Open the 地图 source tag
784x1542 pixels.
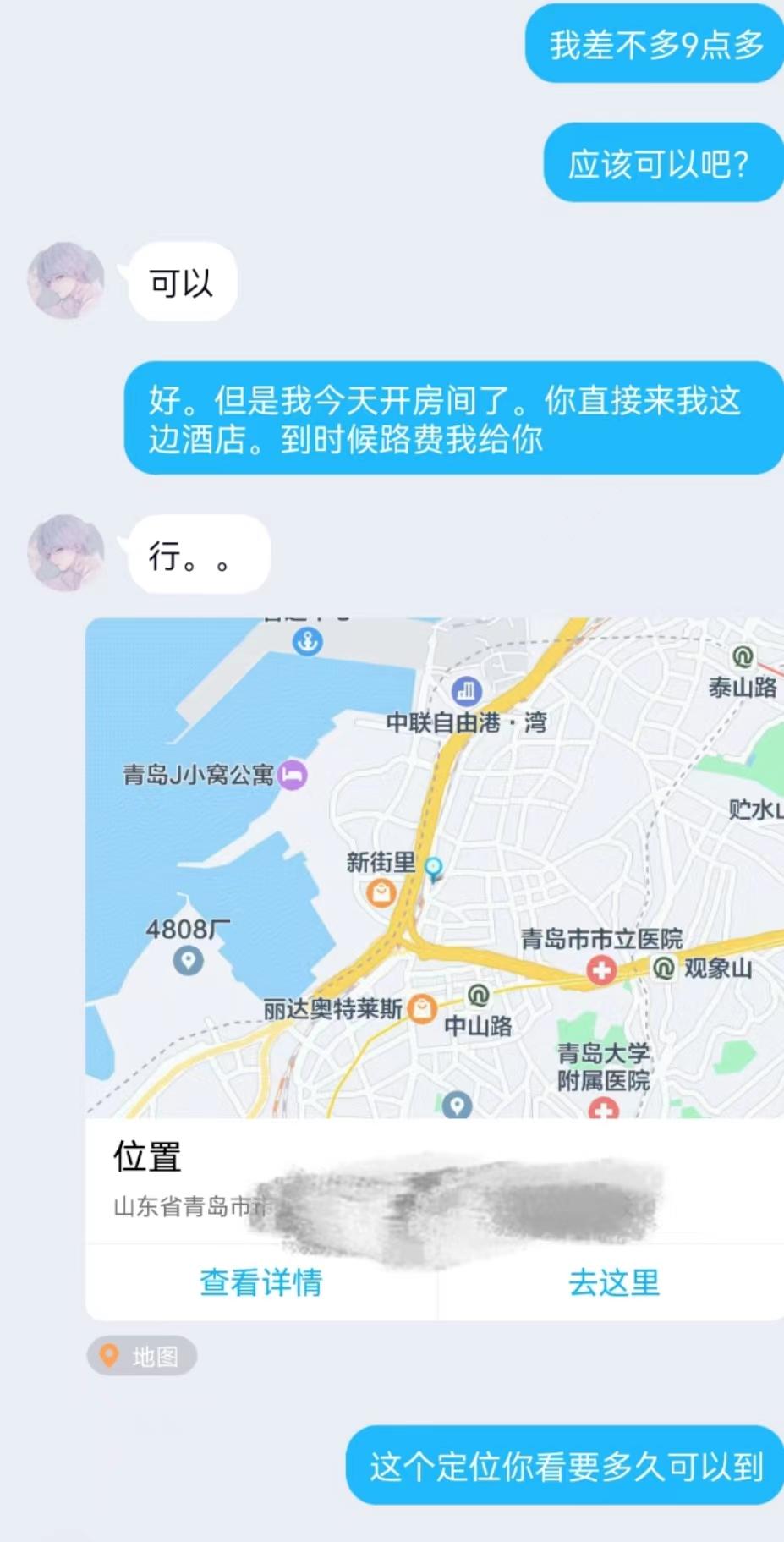[142, 1356]
